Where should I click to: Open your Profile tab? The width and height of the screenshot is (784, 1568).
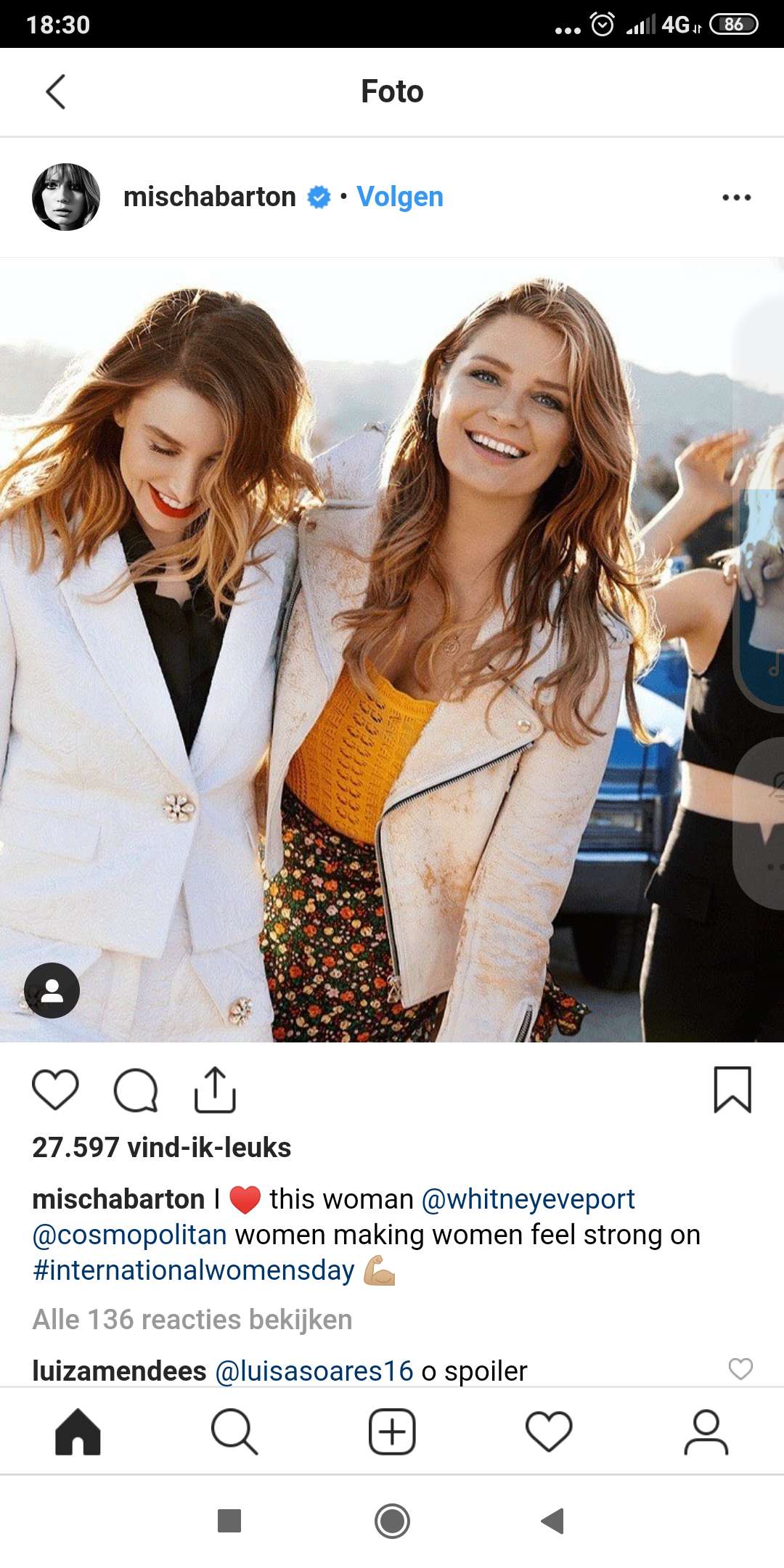[x=706, y=1432]
